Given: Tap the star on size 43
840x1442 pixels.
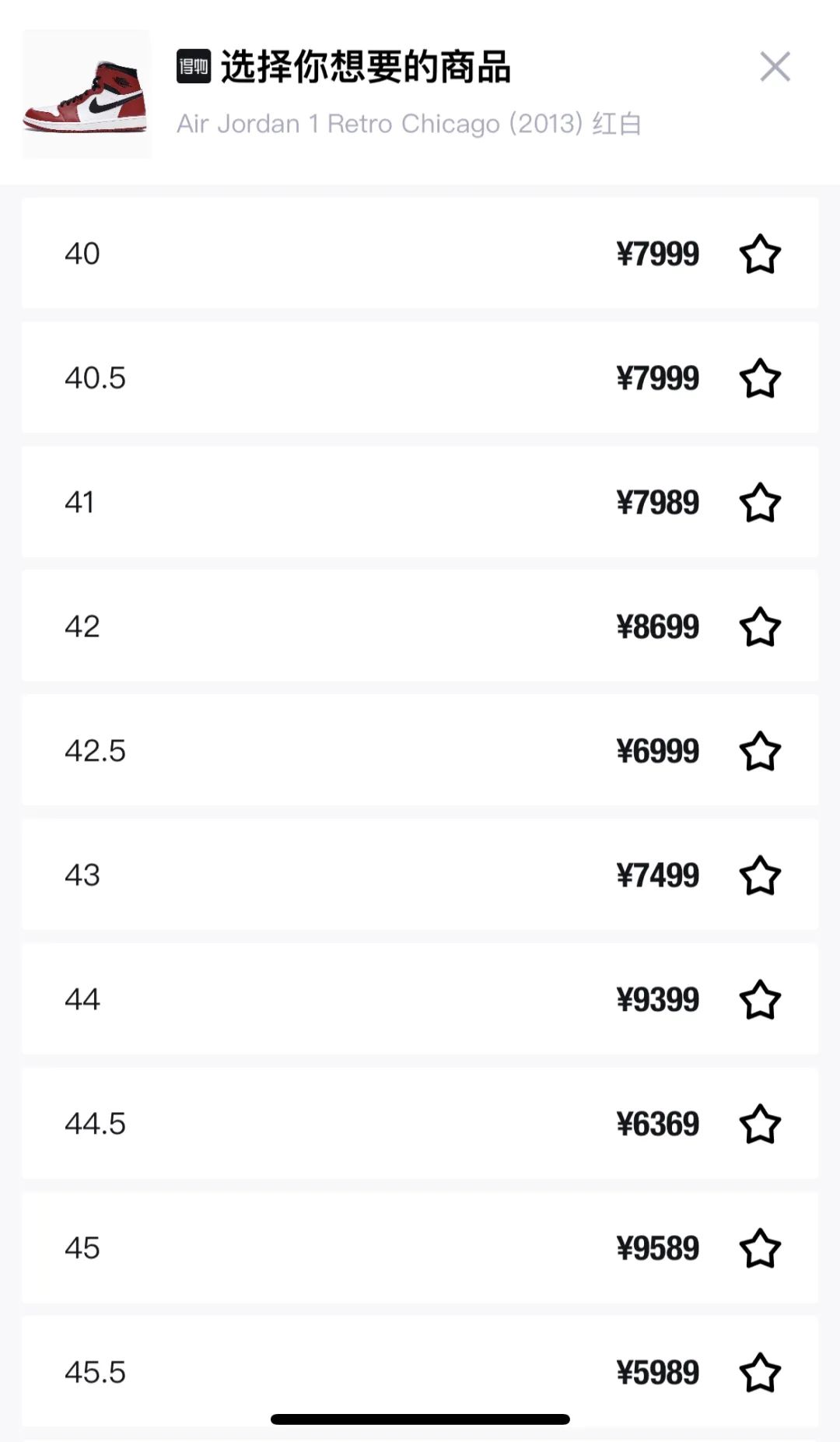Looking at the screenshot, I should click(759, 875).
